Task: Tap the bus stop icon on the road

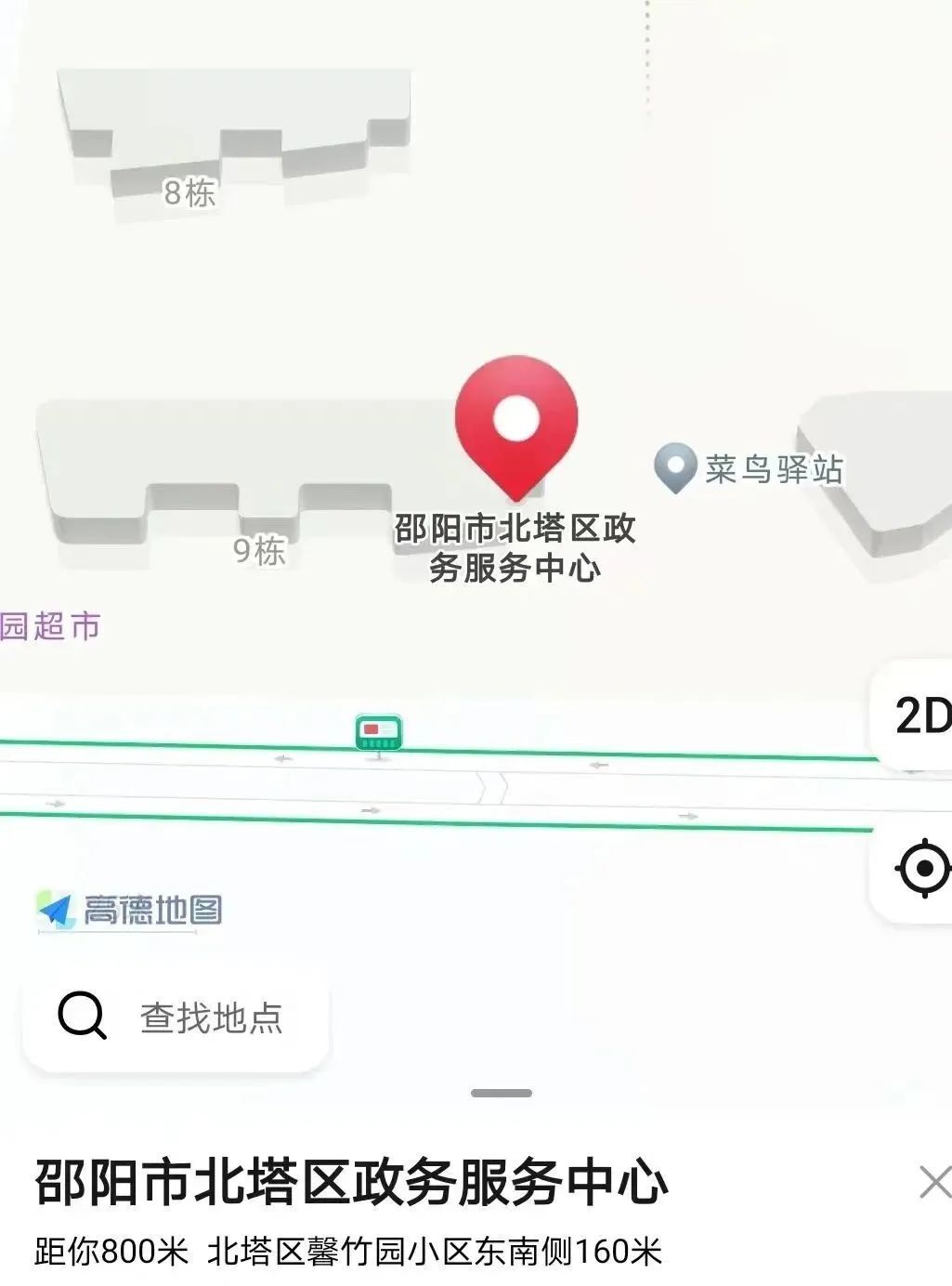Action: tap(379, 733)
